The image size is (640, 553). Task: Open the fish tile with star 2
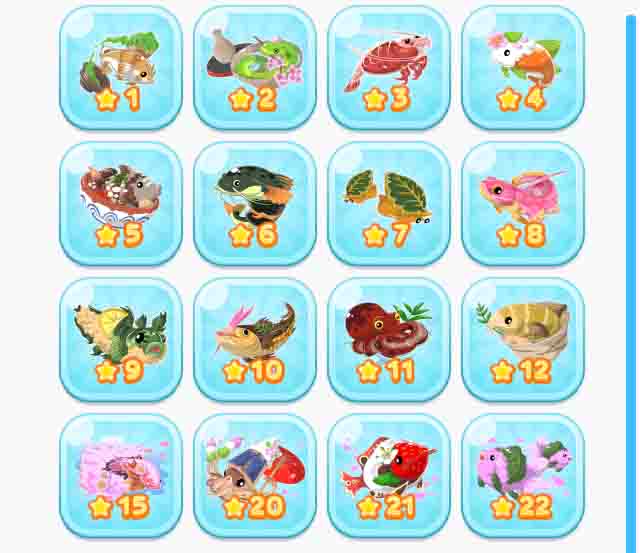[255, 67]
